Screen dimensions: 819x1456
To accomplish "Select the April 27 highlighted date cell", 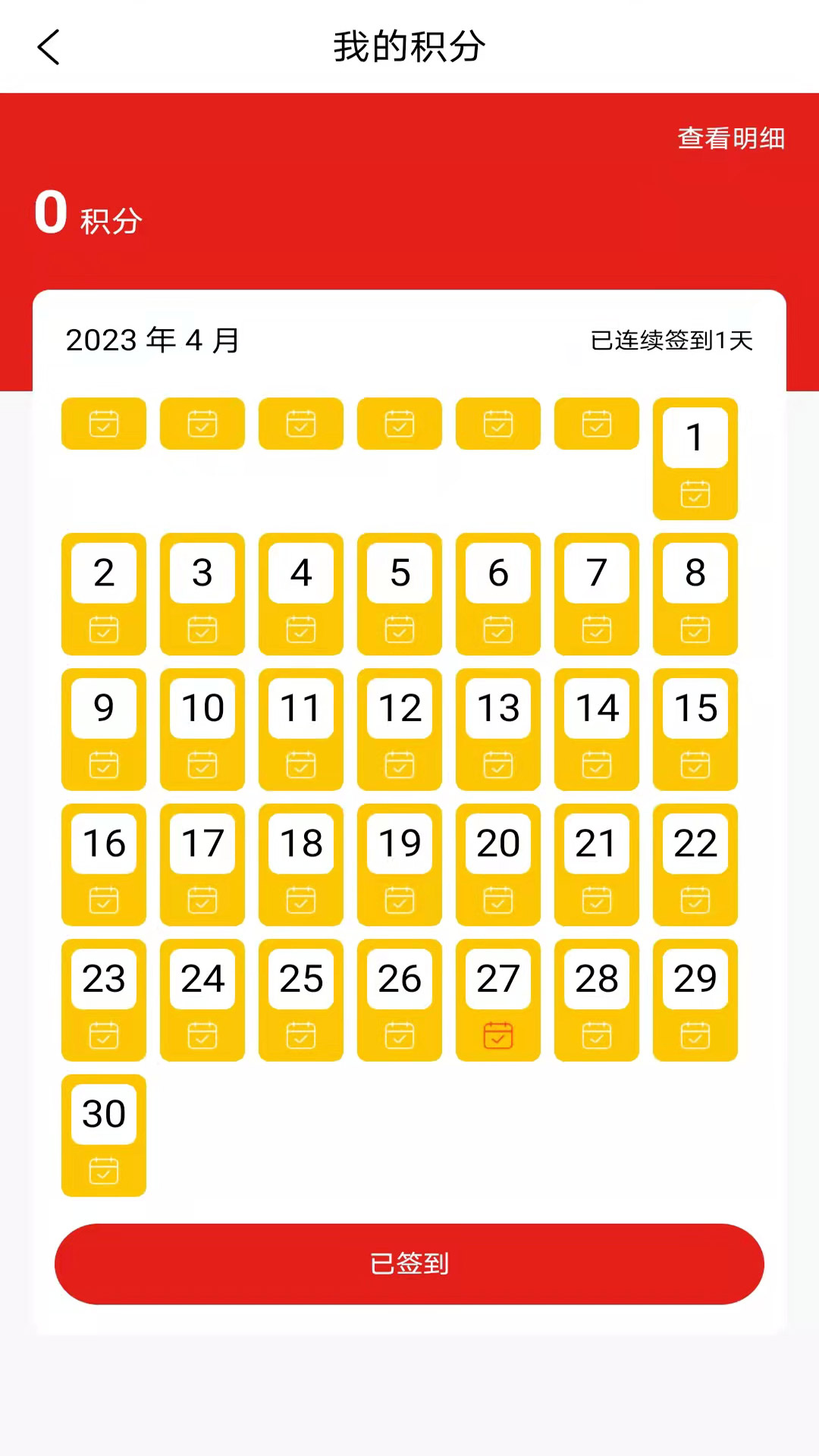I will (x=497, y=999).
